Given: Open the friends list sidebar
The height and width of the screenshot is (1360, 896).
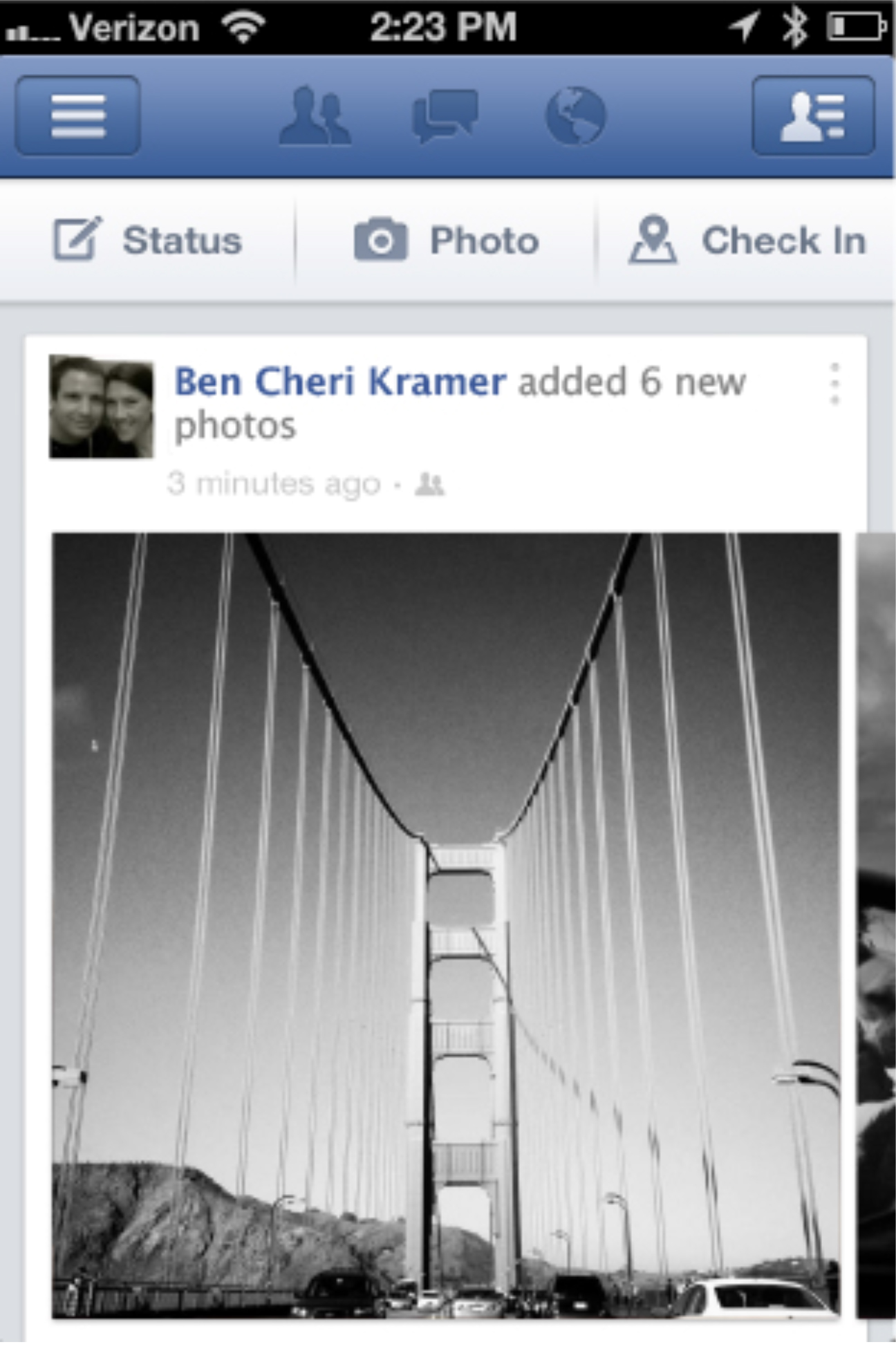Looking at the screenshot, I should (x=813, y=116).
